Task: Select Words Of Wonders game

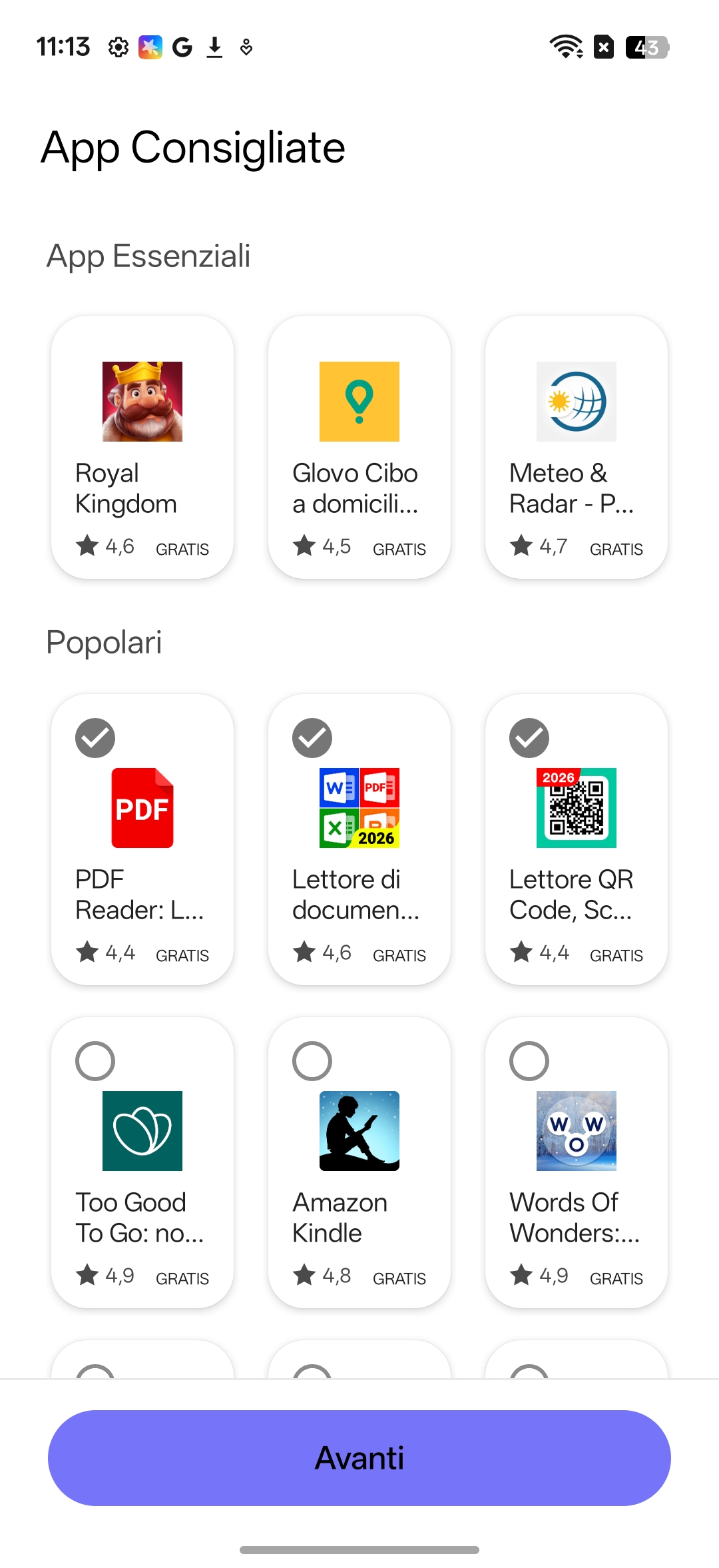Action: tap(529, 1061)
